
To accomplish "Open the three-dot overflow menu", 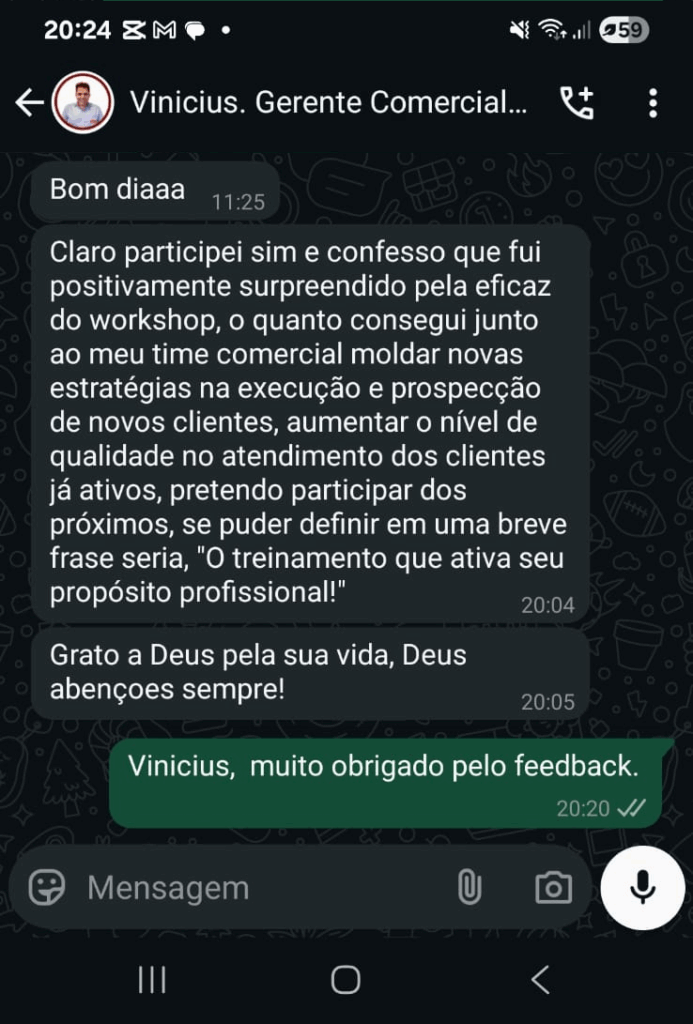I will [652, 102].
